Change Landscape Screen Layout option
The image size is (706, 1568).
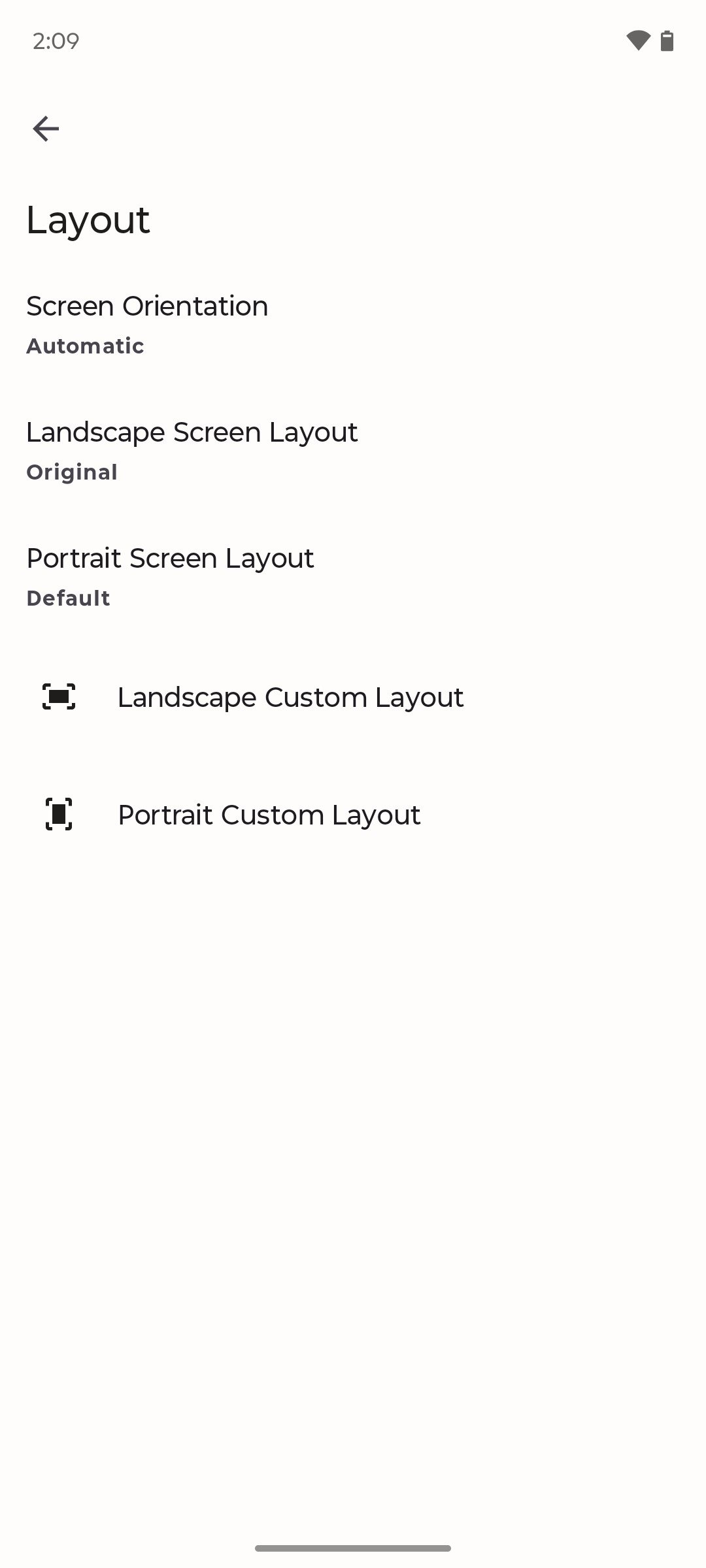pos(192,449)
